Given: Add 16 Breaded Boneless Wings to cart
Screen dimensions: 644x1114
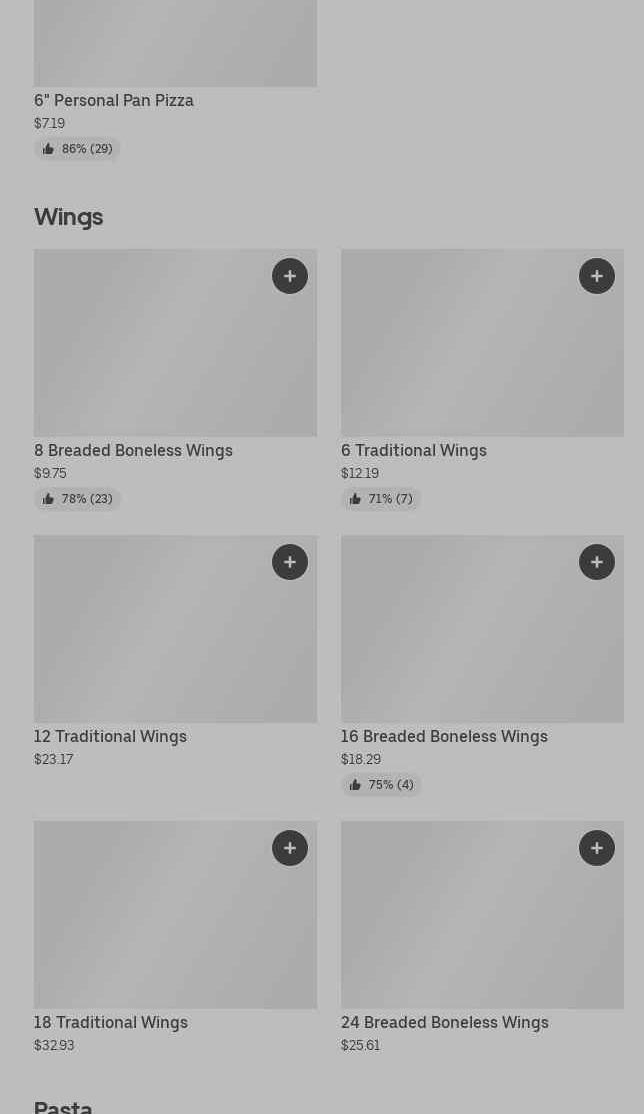Looking at the screenshot, I should [597, 562].
